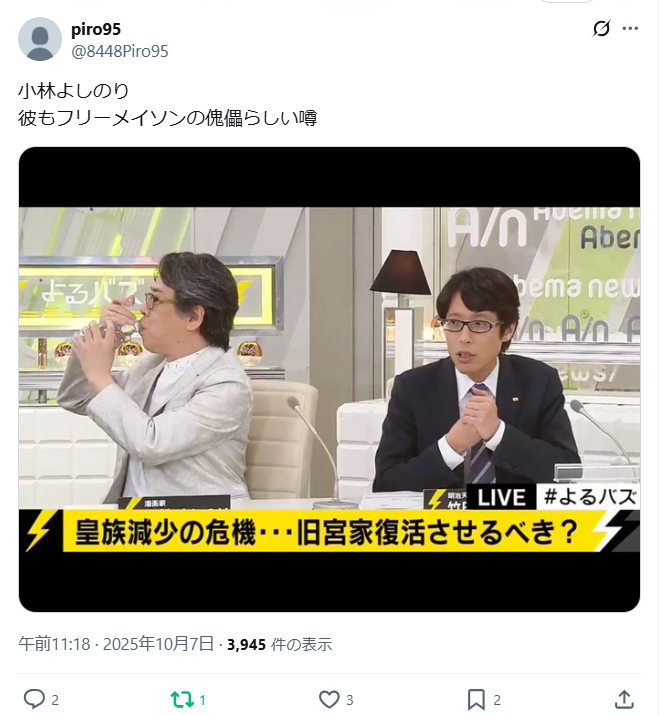This screenshot has width=659, height=715.
Task: Tap the Grok icon on this post
Action: (x=601, y=29)
